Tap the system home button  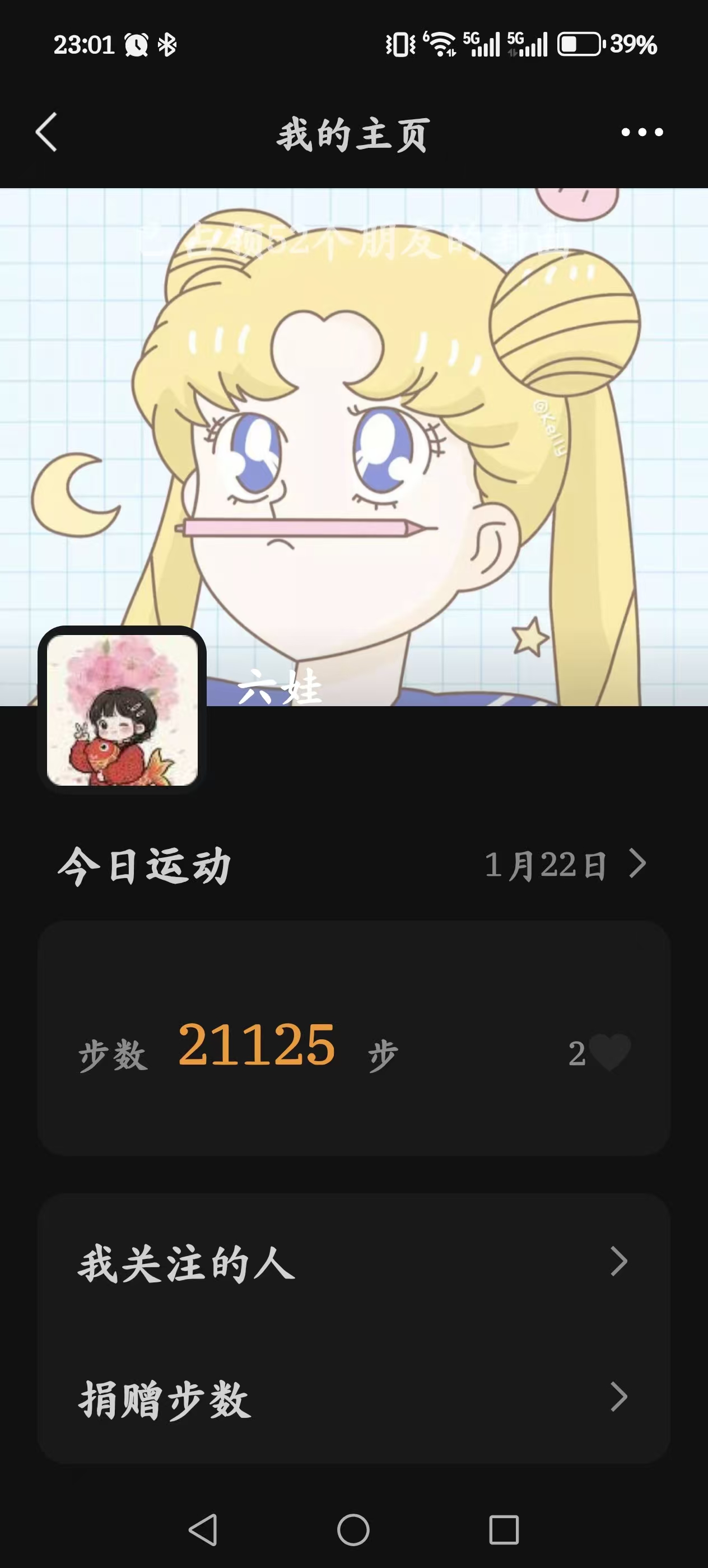(353, 1530)
